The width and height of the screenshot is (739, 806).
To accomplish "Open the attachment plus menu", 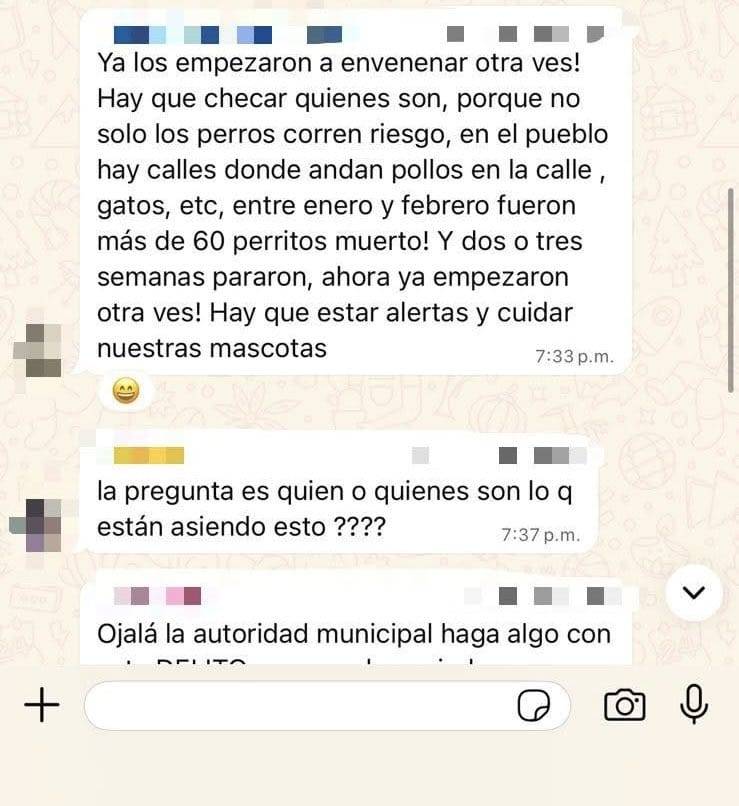I will point(41,706).
